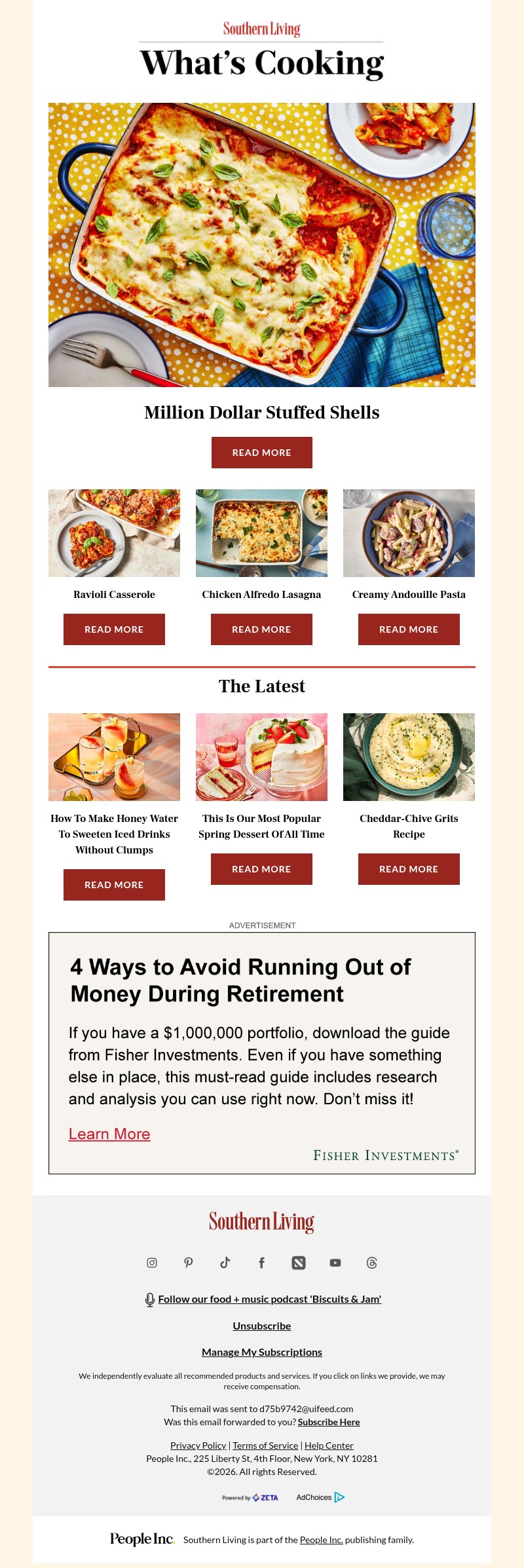The width and height of the screenshot is (524, 1568).
Task: Open the YouTube channel icon
Action: click(x=335, y=1263)
